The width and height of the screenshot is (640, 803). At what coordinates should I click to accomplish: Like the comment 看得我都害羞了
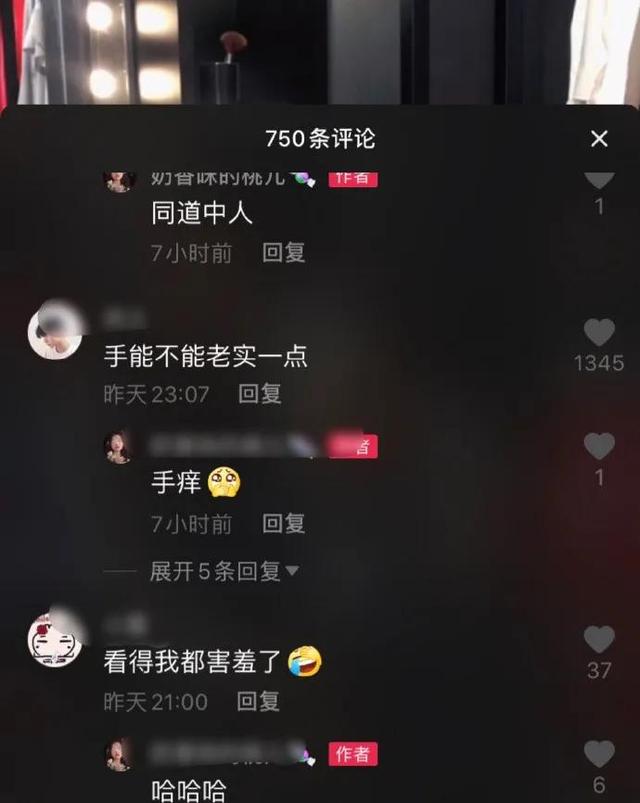[x=599, y=640]
